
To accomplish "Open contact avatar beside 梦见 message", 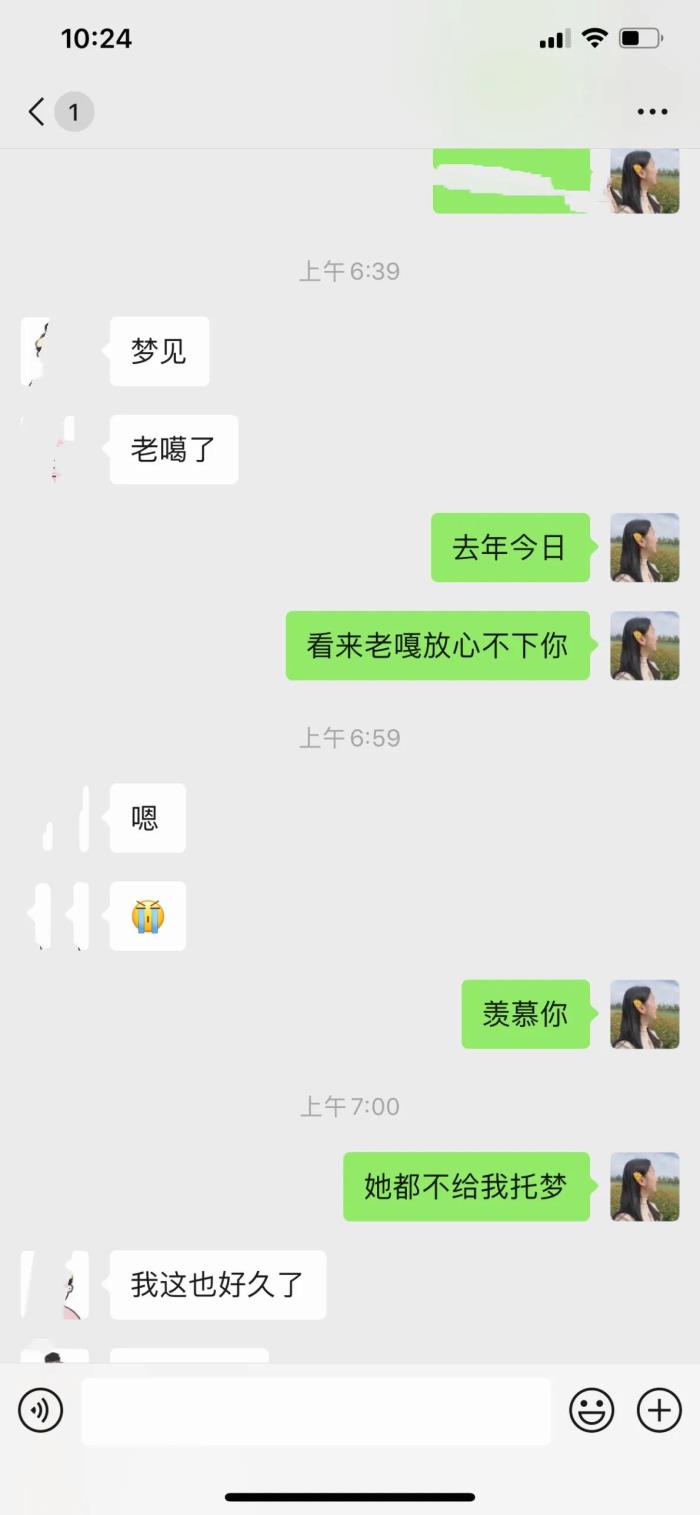I will [54, 352].
